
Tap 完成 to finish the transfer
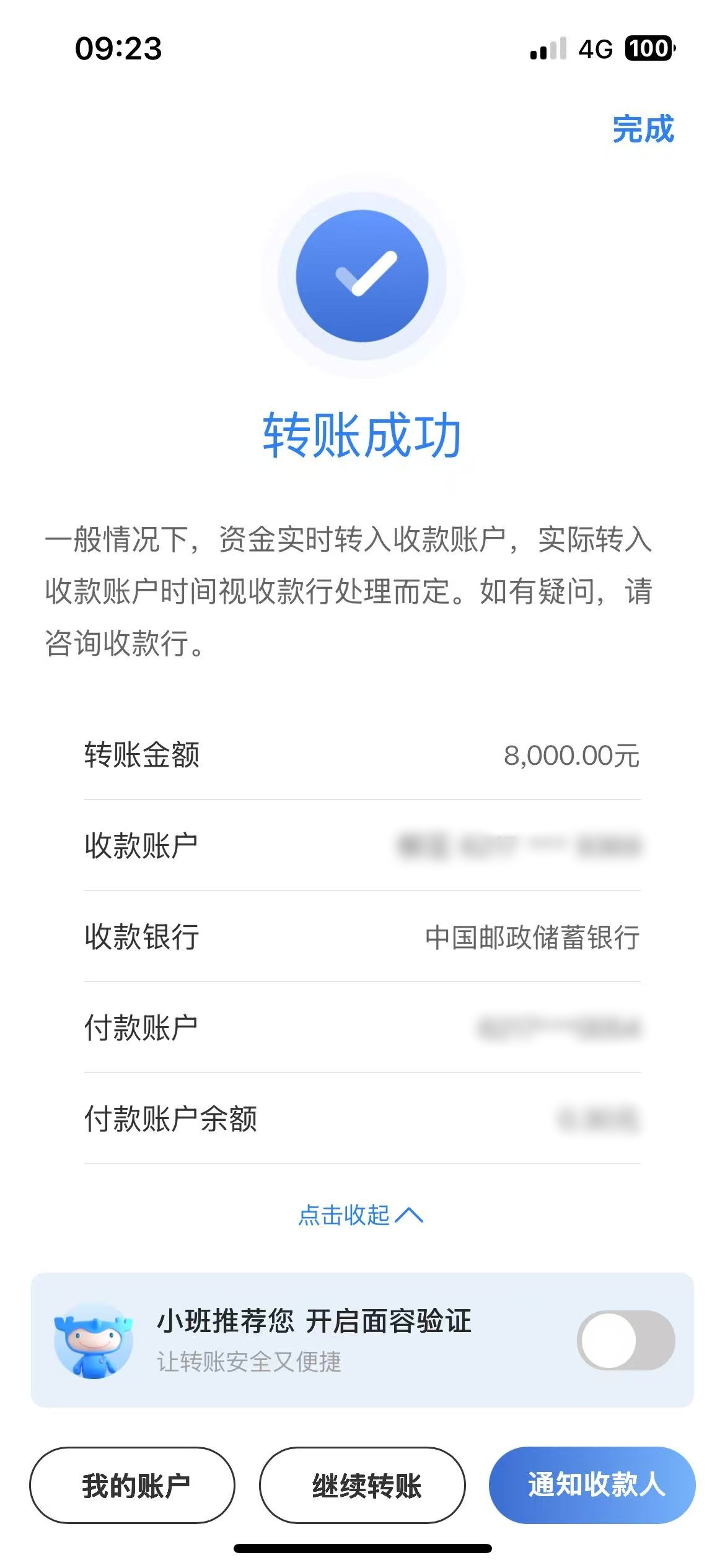pyautogui.click(x=643, y=129)
